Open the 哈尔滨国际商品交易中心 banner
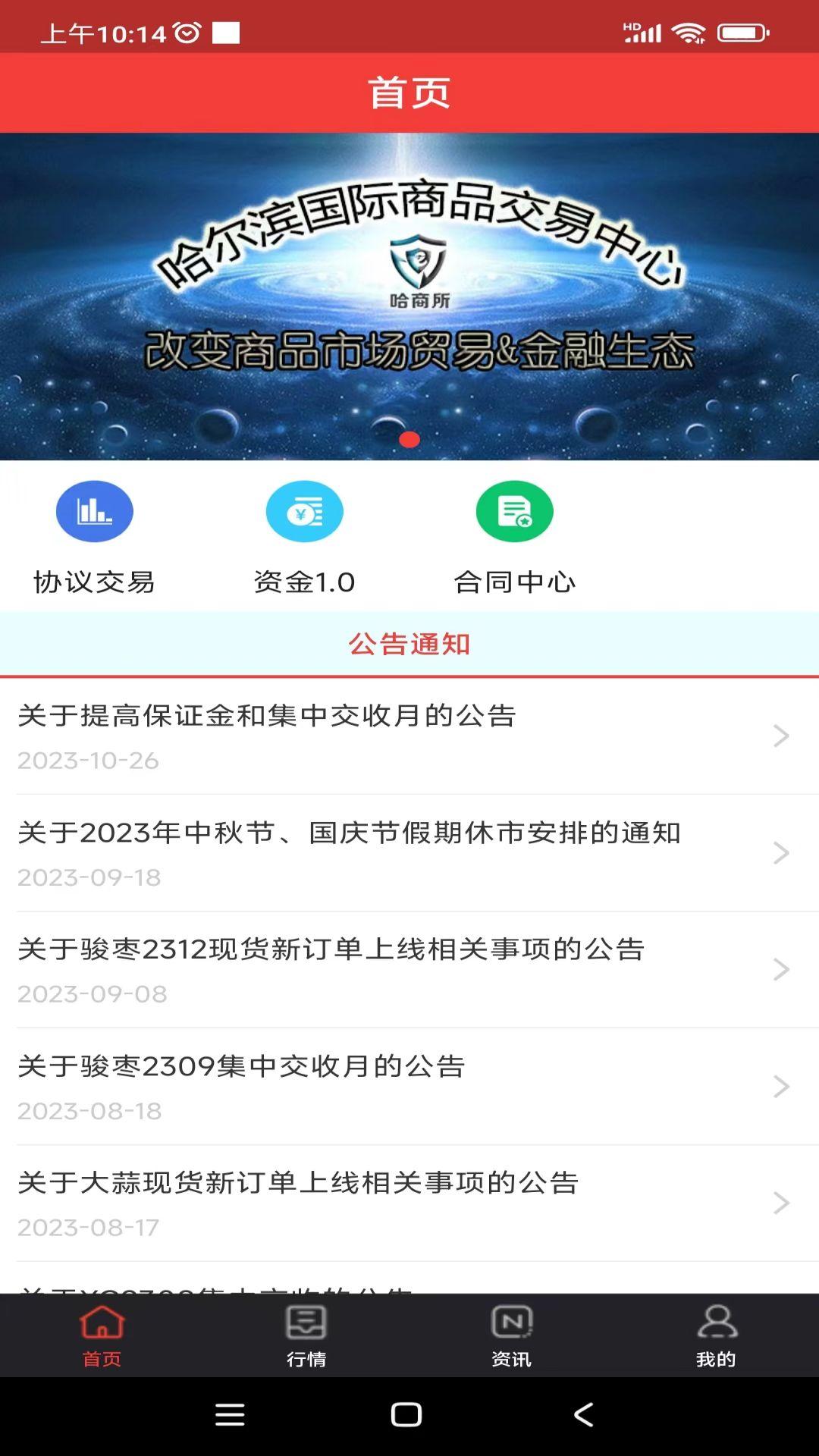 click(x=409, y=296)
